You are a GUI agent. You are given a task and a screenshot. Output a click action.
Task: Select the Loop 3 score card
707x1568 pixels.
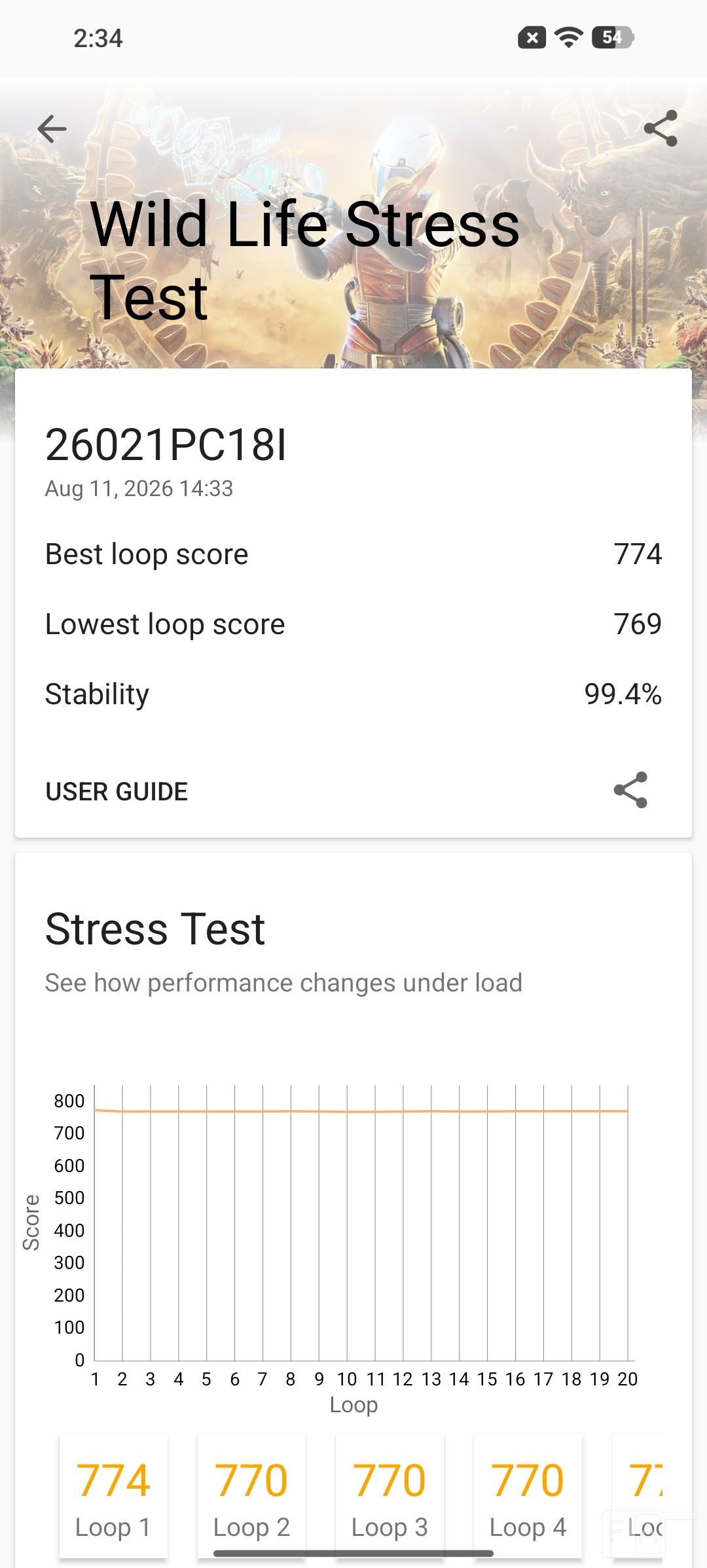coord(390,1495)
